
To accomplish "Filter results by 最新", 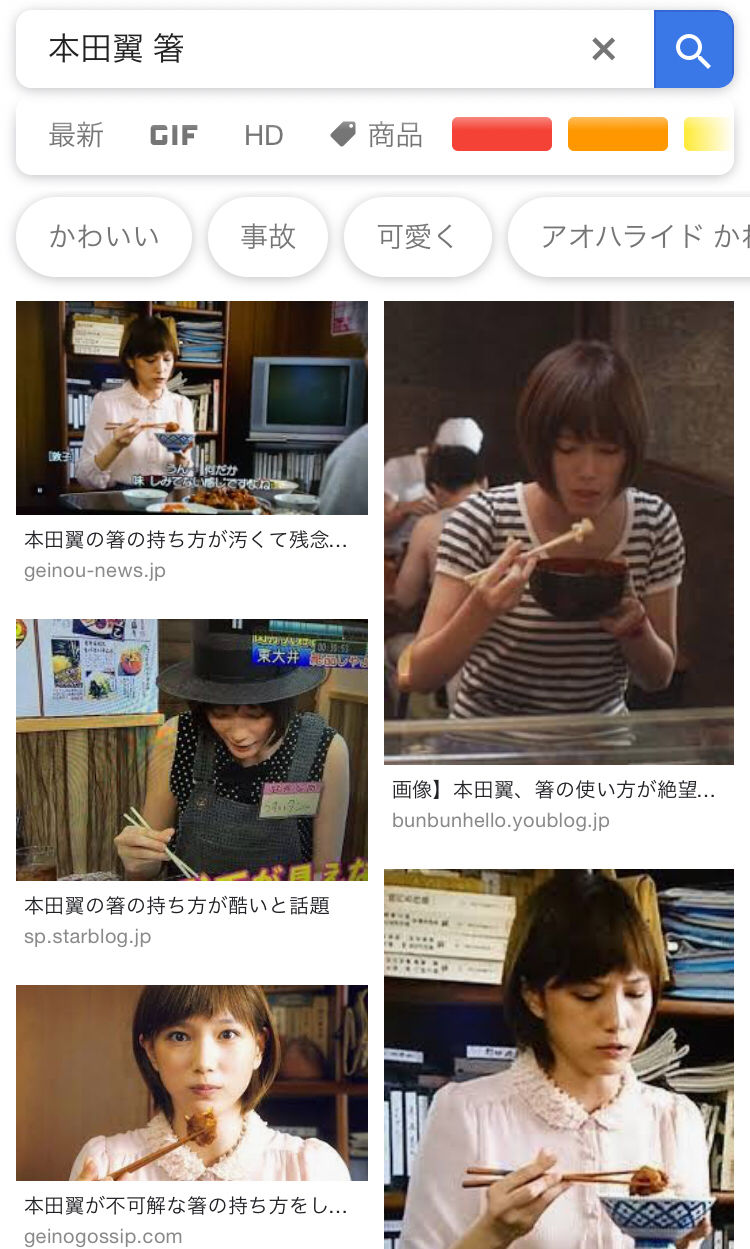I will (76, 135).
